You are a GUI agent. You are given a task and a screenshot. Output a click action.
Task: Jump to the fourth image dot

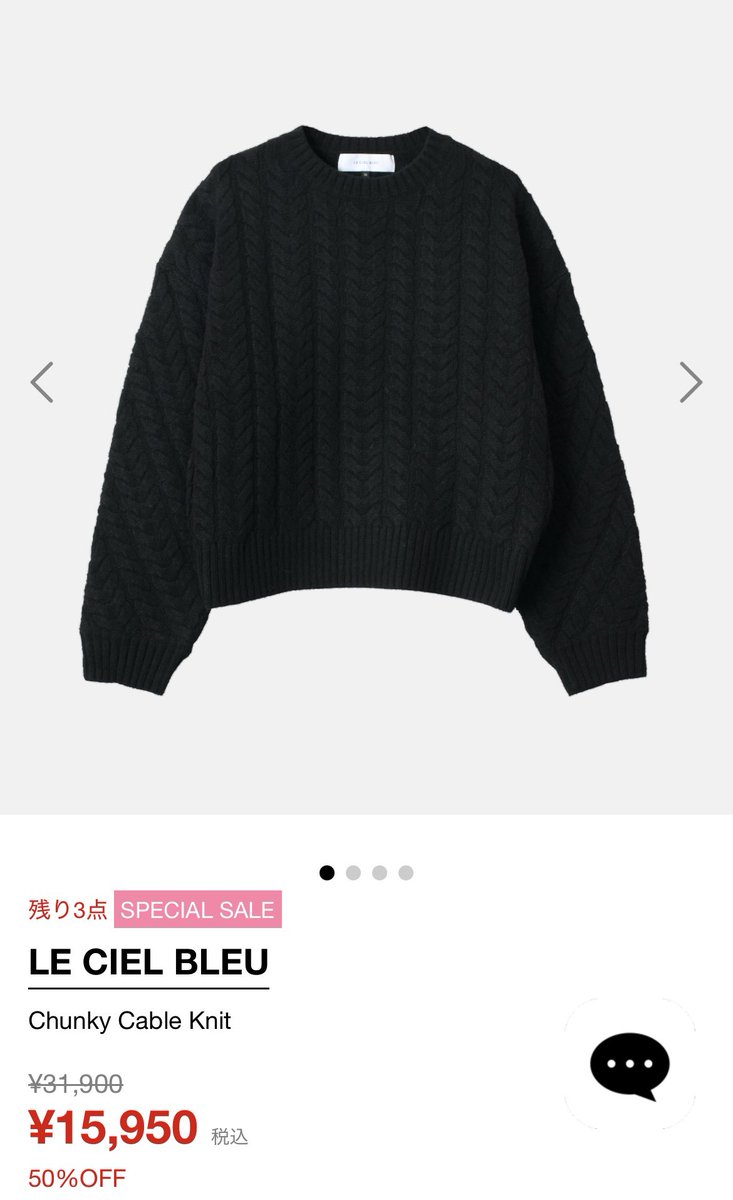(x=406, y=873)
